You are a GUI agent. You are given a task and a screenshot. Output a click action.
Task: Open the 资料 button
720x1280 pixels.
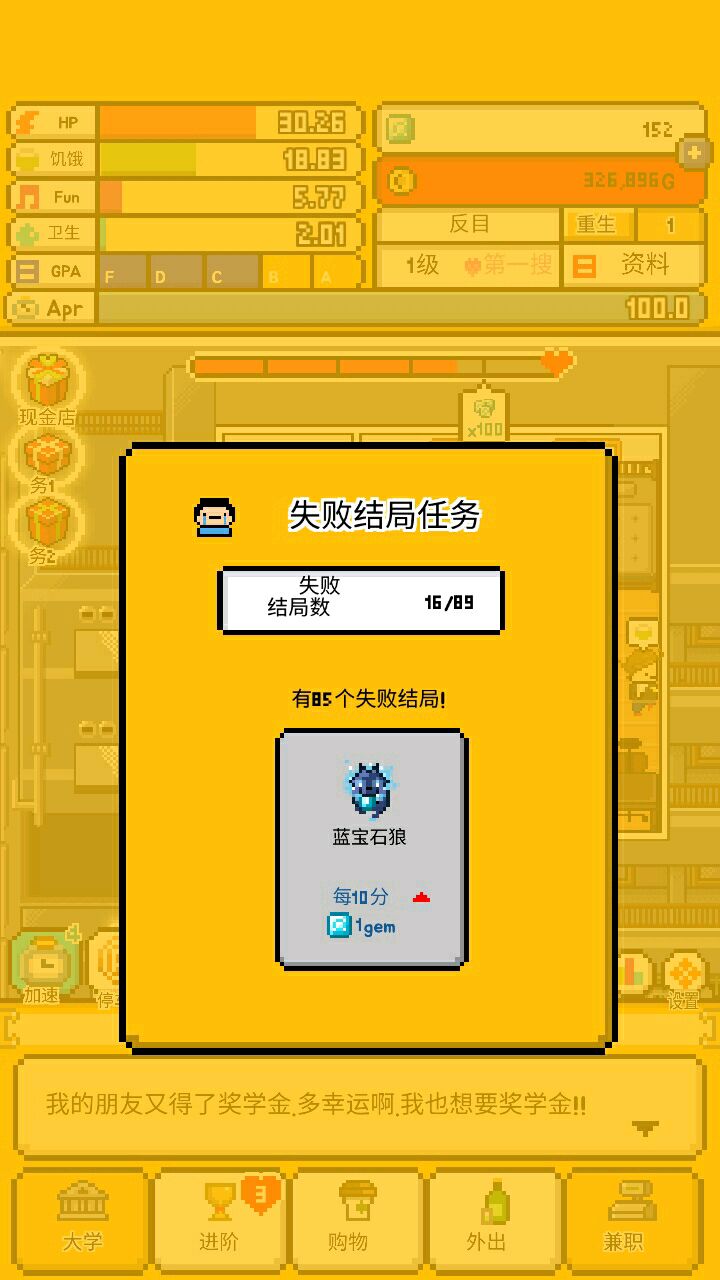coord(634,265)
